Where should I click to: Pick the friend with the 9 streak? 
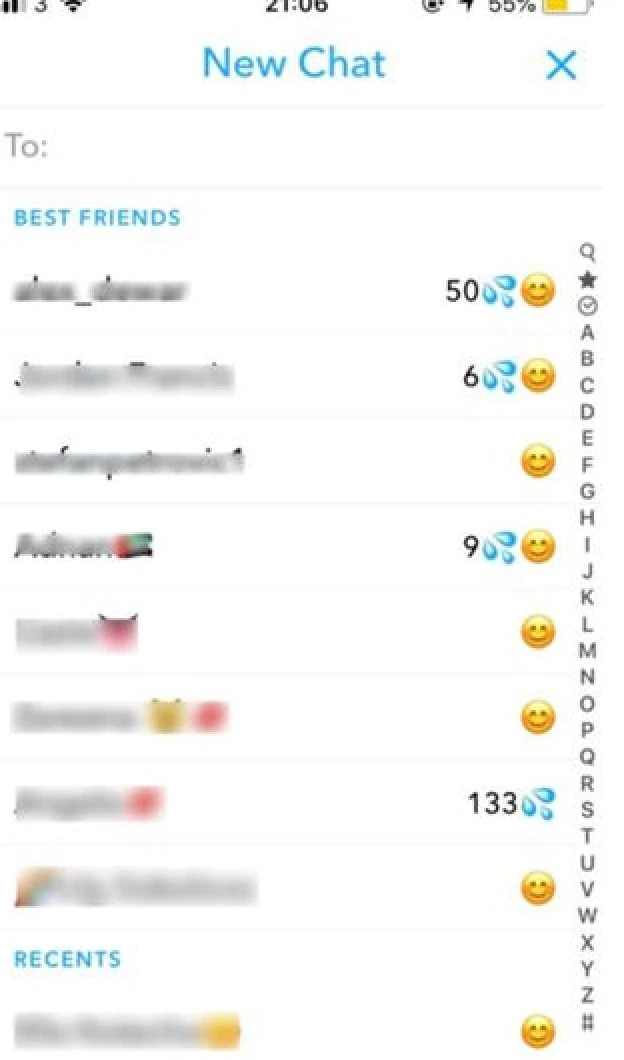pyautogui.click(x=284, y=546)
